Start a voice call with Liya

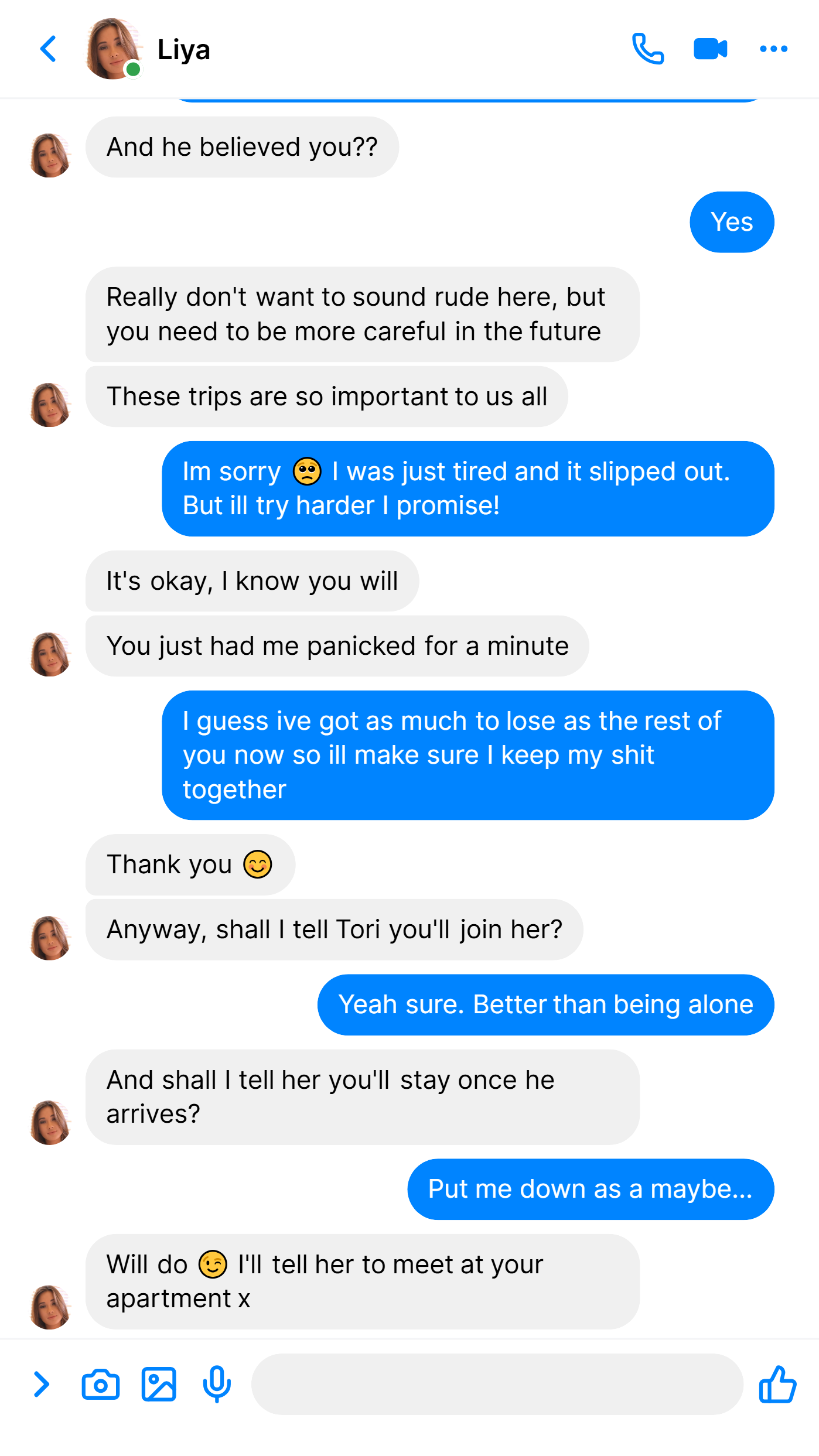(x=648, y=49)
